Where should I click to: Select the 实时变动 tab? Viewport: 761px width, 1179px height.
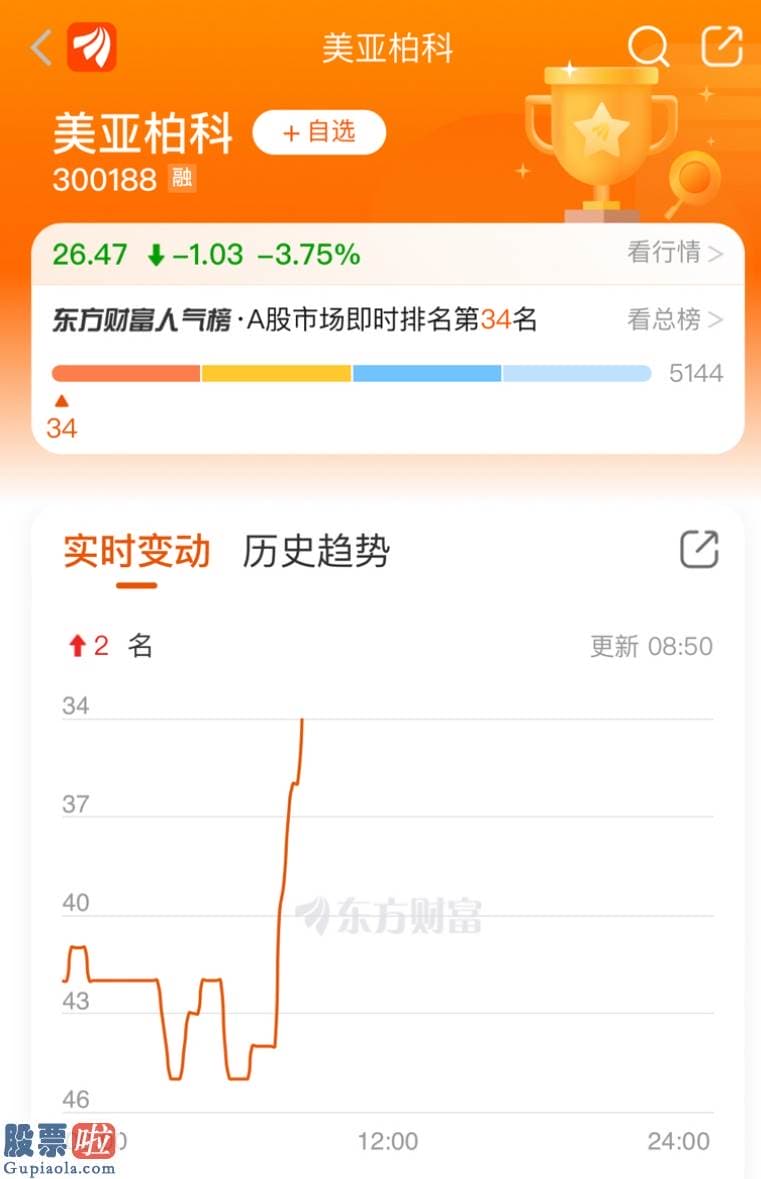tap(137, 551)
